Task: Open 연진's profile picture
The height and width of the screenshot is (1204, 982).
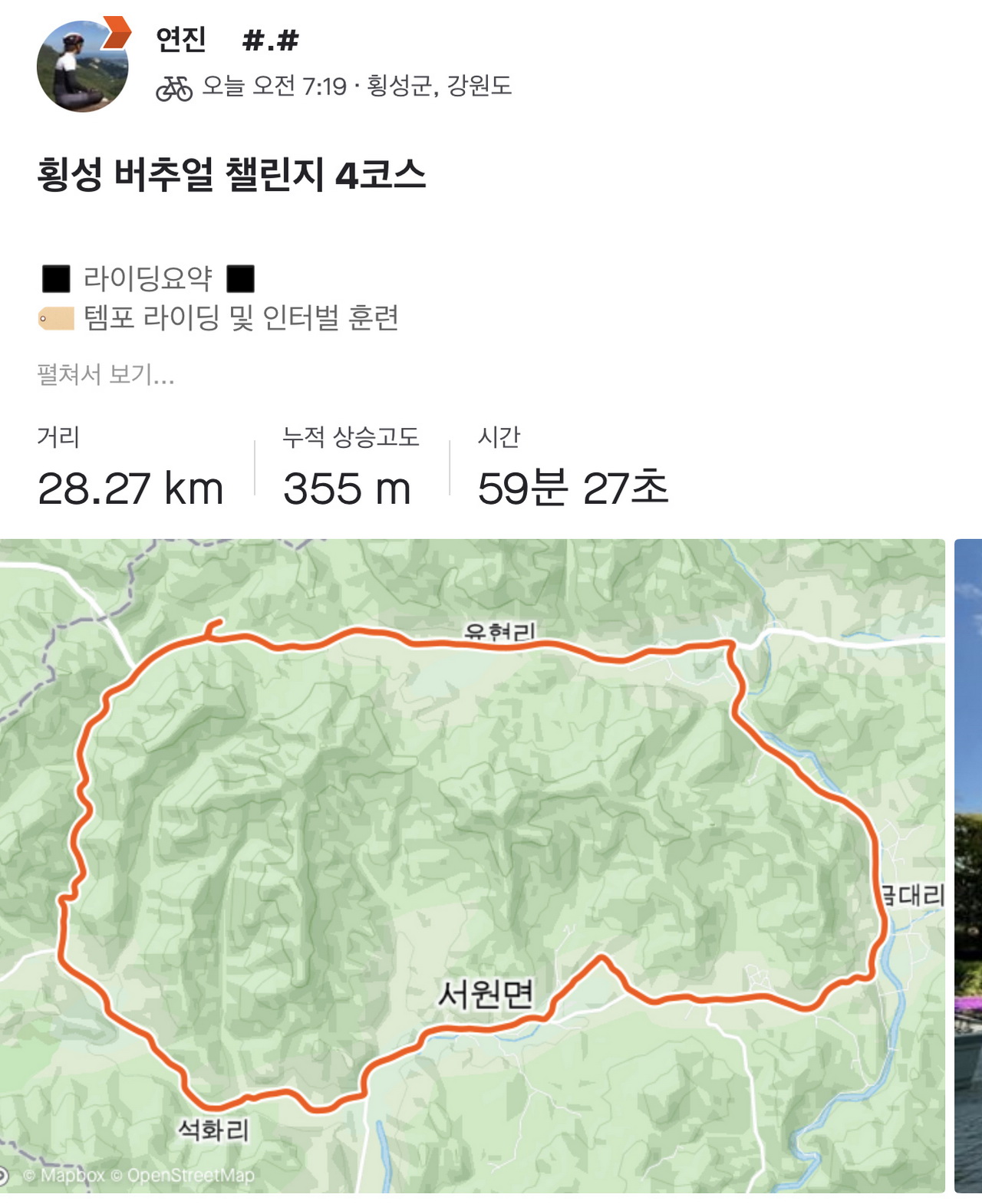Action: [x=82, y=67]
